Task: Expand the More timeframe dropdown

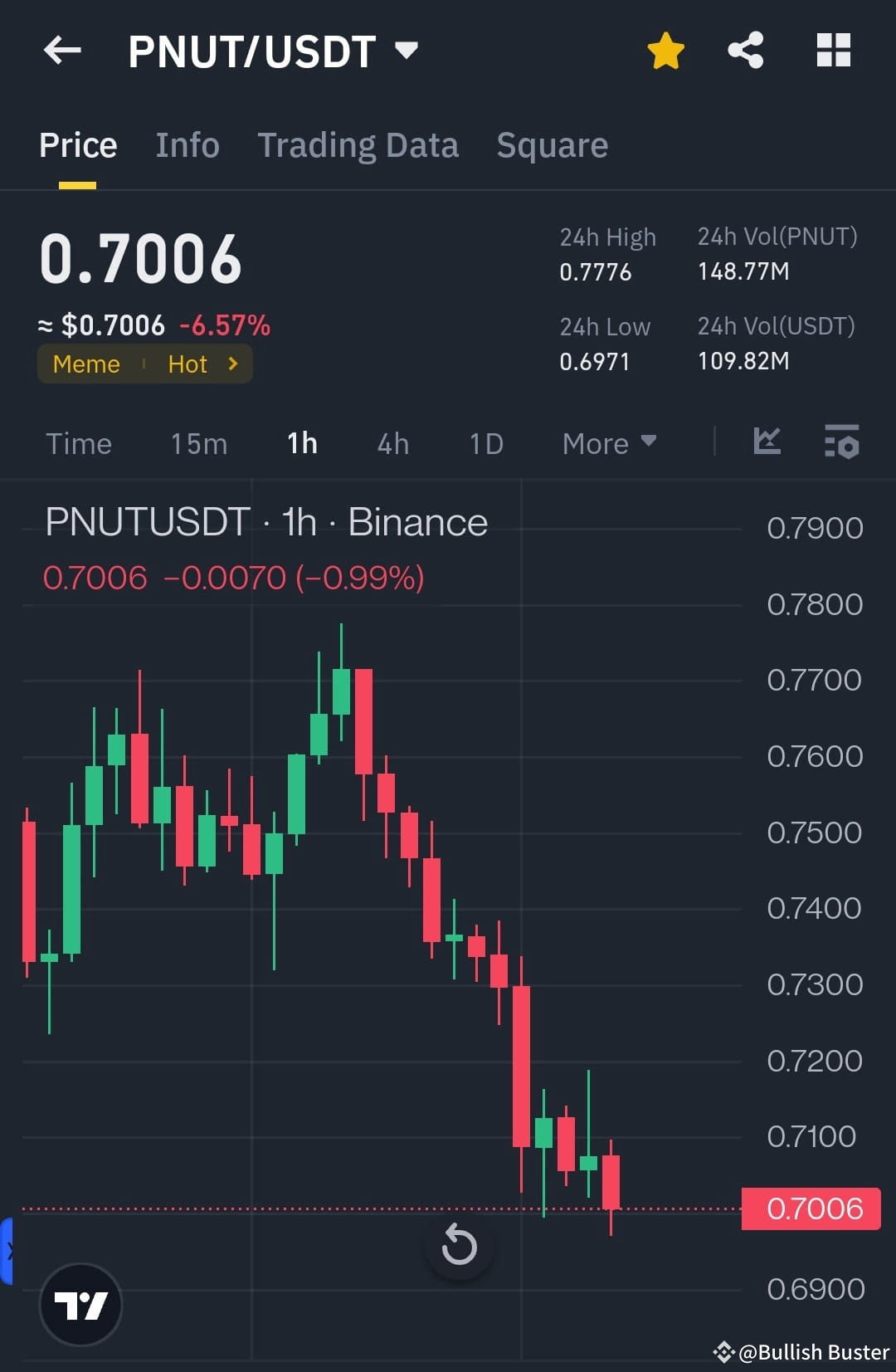Action: coord(608,443)
